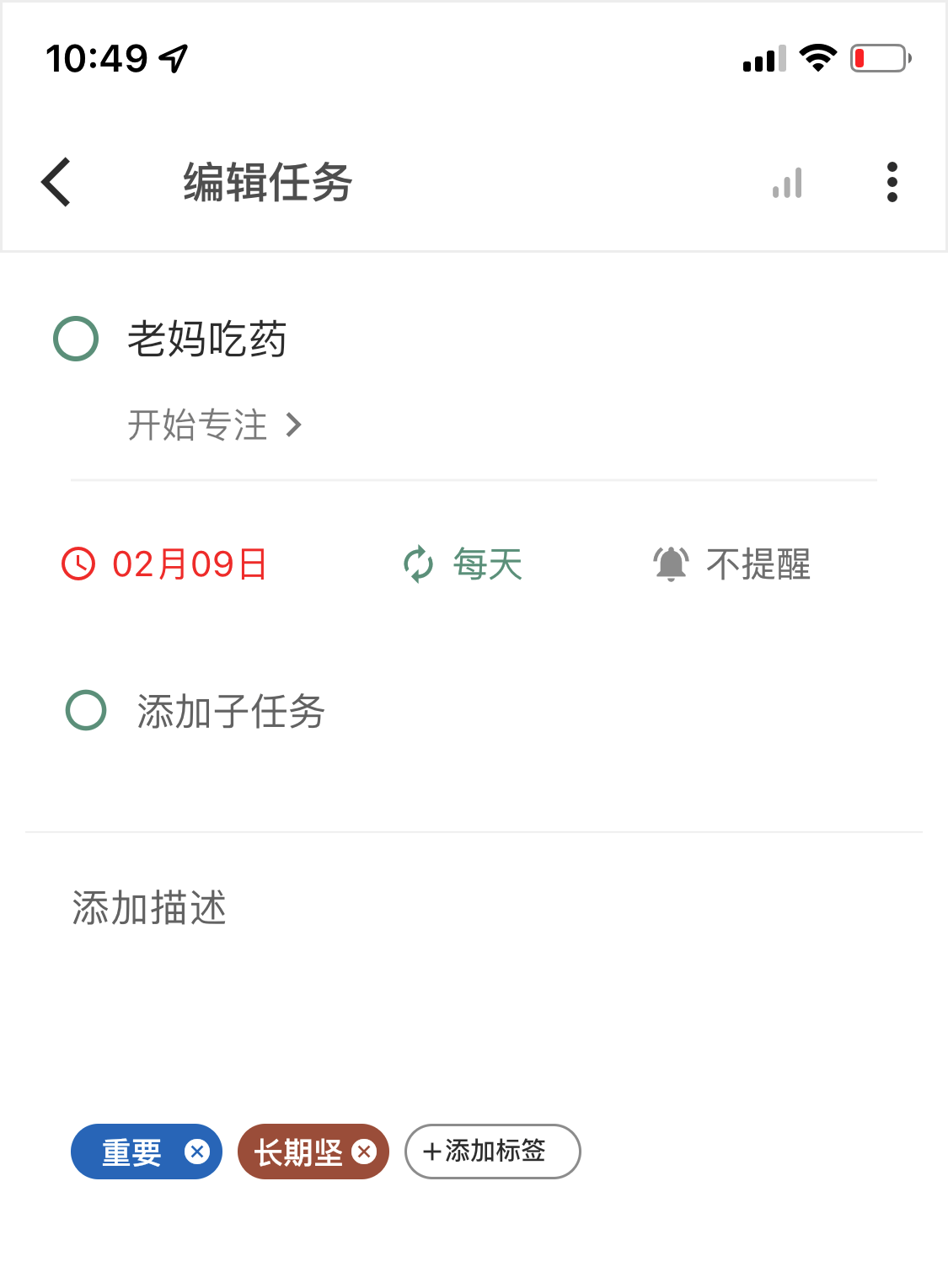Remove the 长期坚 tag
The height and width of the screenshot is (1288, 948).
tap(364, 1152)
